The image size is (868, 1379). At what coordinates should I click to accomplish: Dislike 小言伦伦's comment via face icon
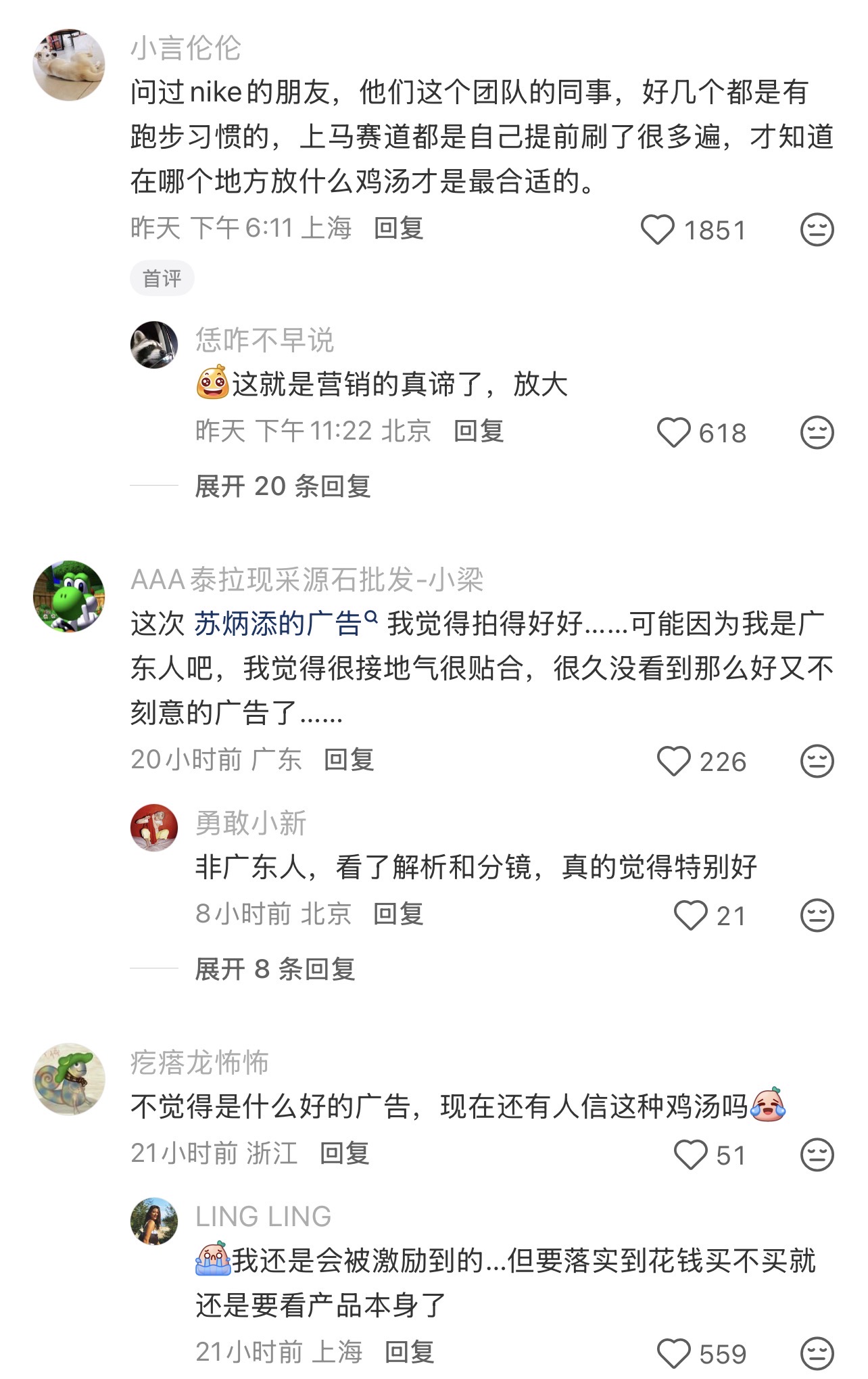817,230
